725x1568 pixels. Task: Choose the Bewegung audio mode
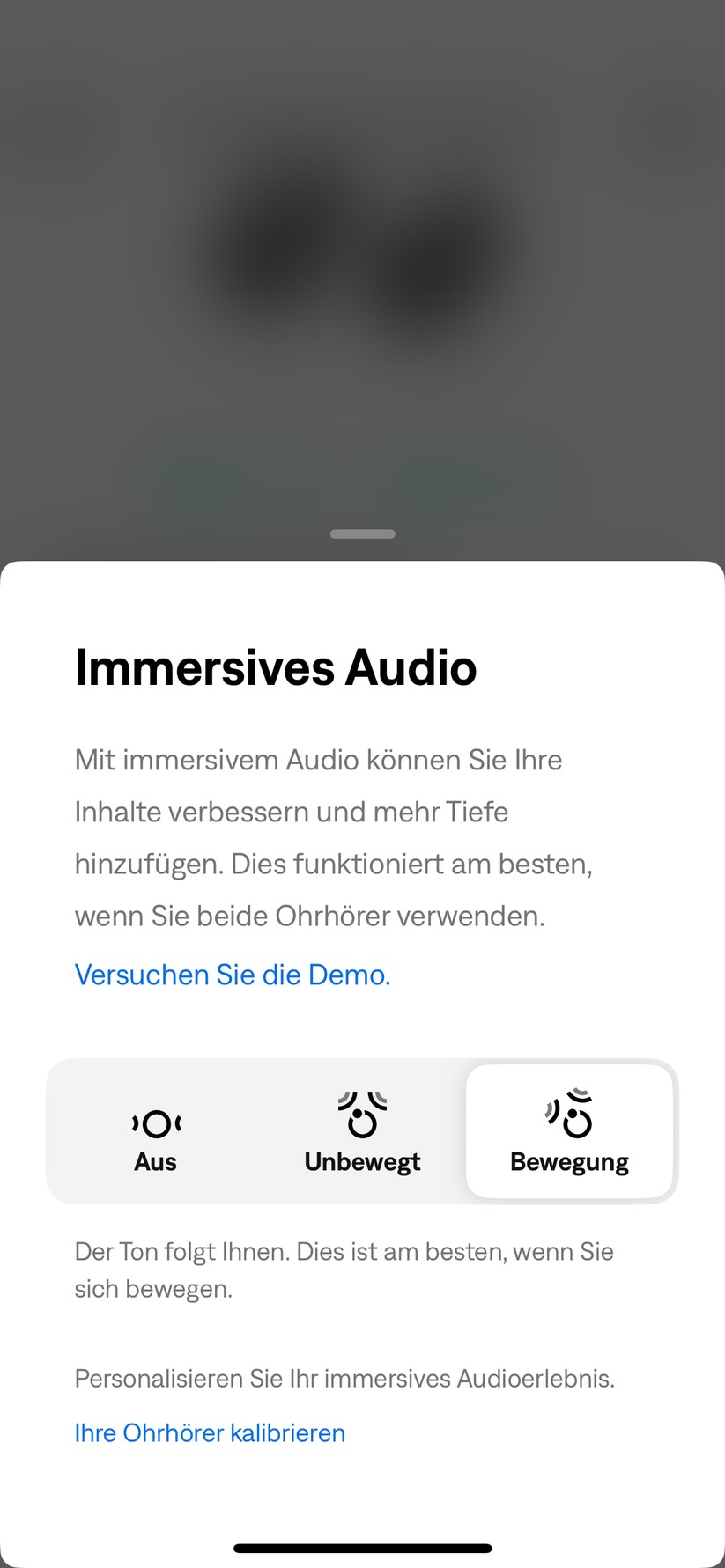(569, 1132)
